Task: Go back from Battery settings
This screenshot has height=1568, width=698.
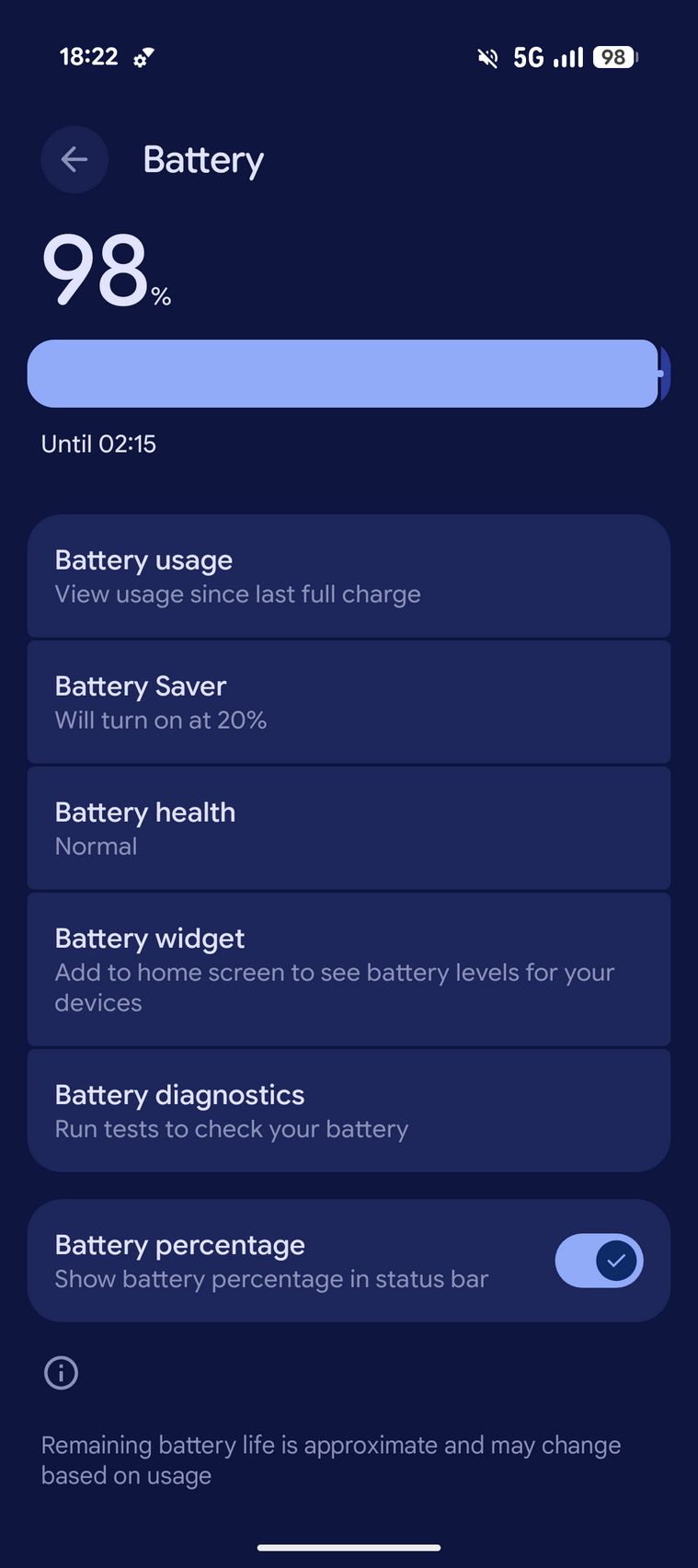Action: tap(74, 160)
